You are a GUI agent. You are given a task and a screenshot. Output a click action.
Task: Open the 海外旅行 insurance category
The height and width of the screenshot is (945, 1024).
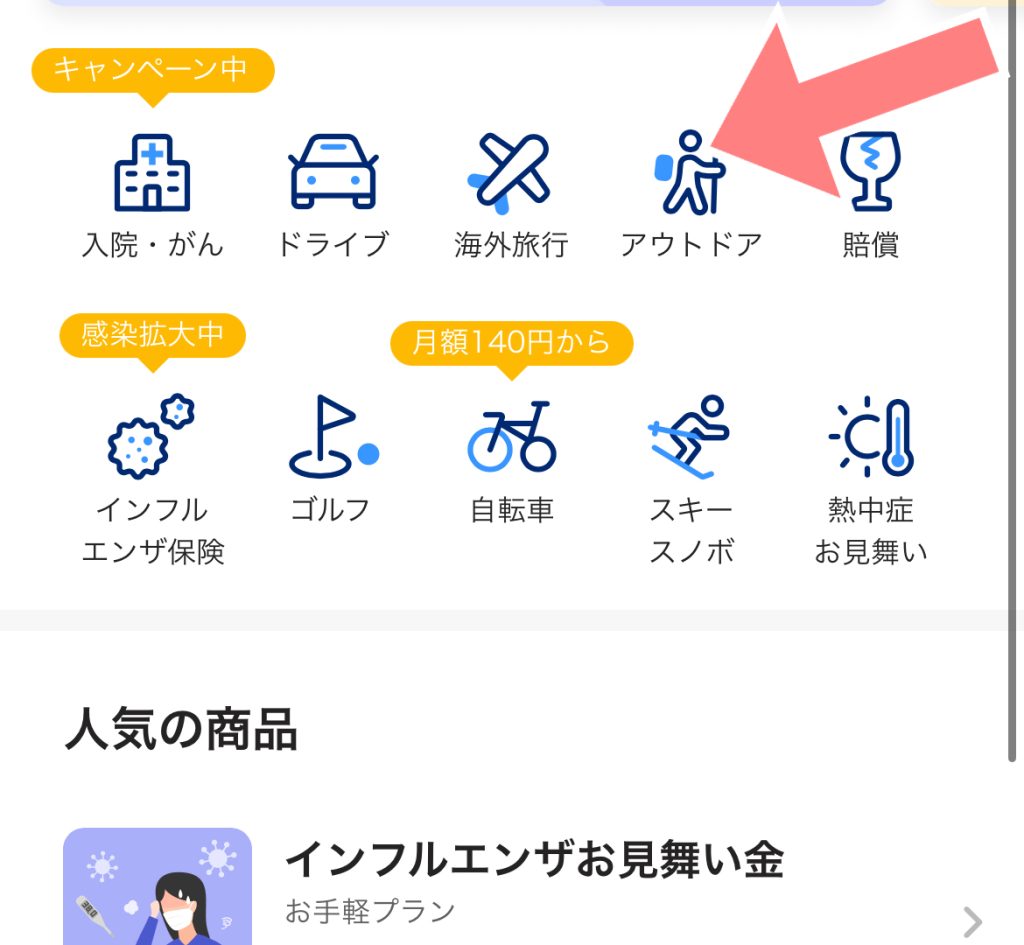[511, 195]
